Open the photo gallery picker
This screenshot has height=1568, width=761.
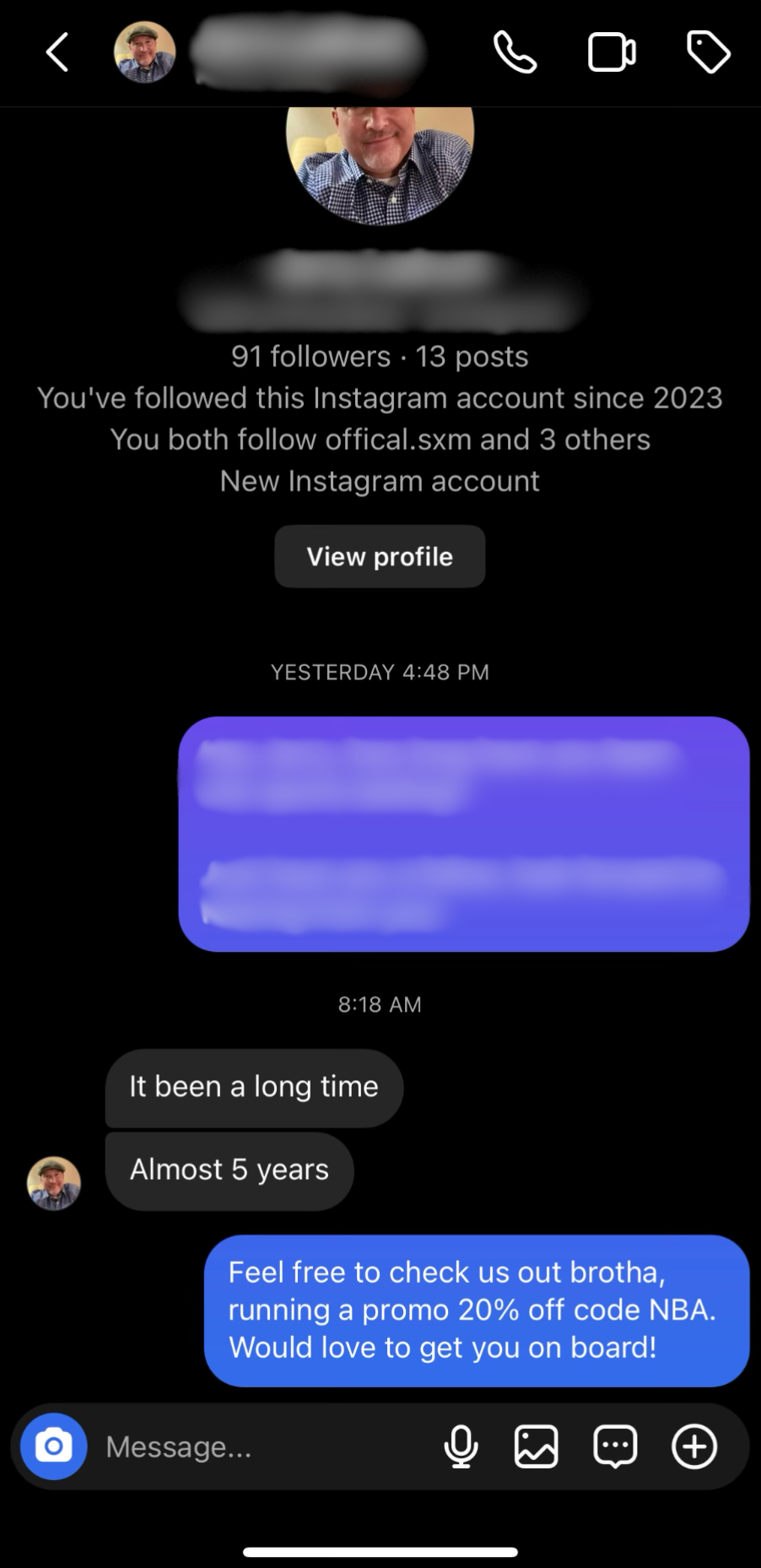(537, 1446)
